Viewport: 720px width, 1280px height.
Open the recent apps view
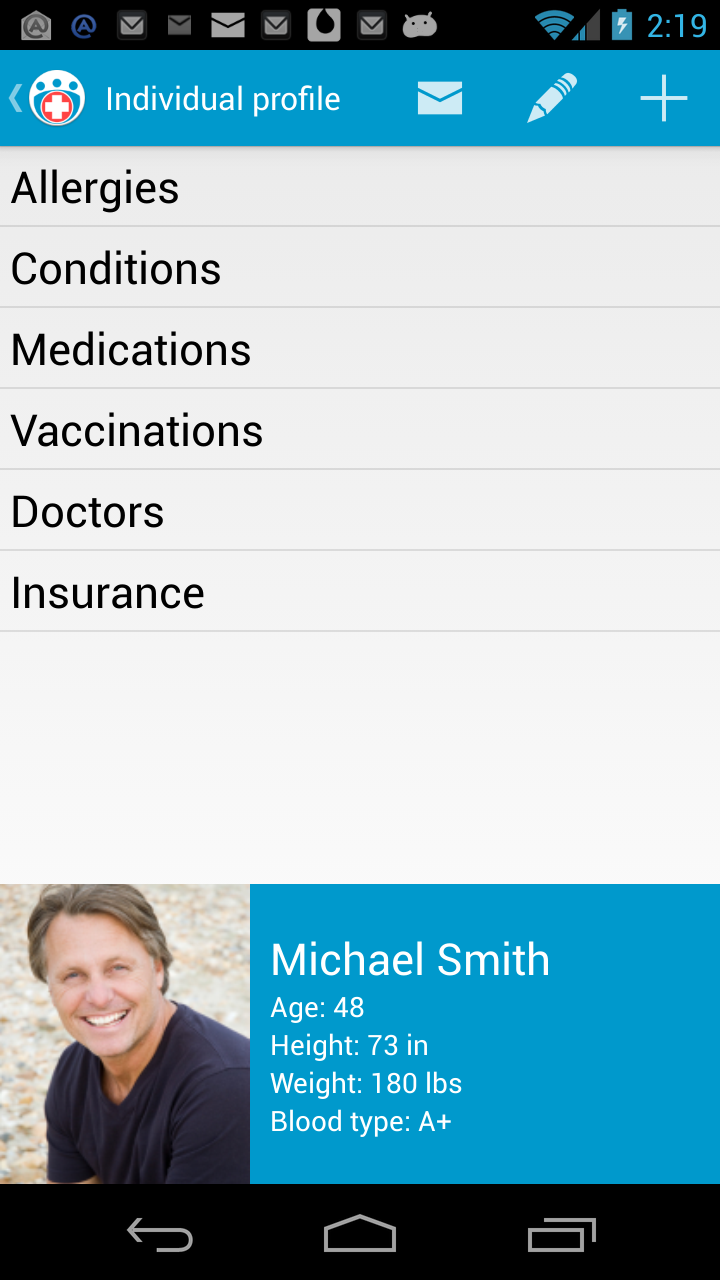pos(561,1234)
